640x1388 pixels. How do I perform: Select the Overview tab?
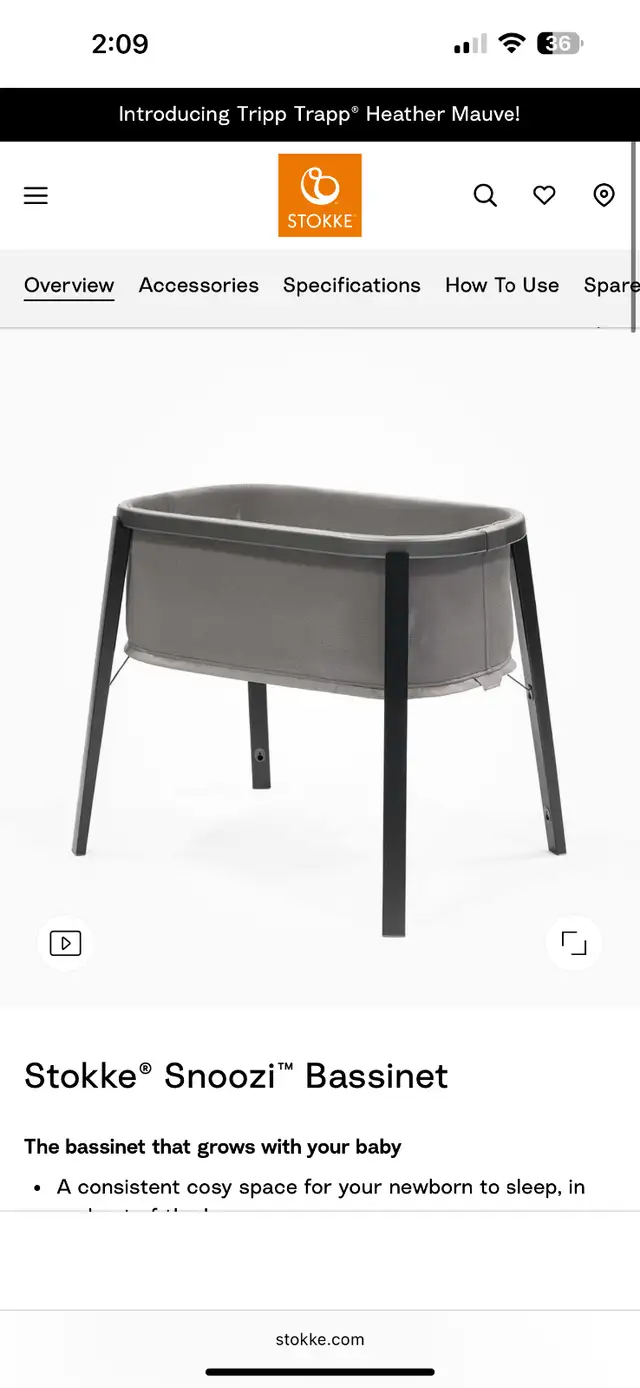click(x=69, y=286)
